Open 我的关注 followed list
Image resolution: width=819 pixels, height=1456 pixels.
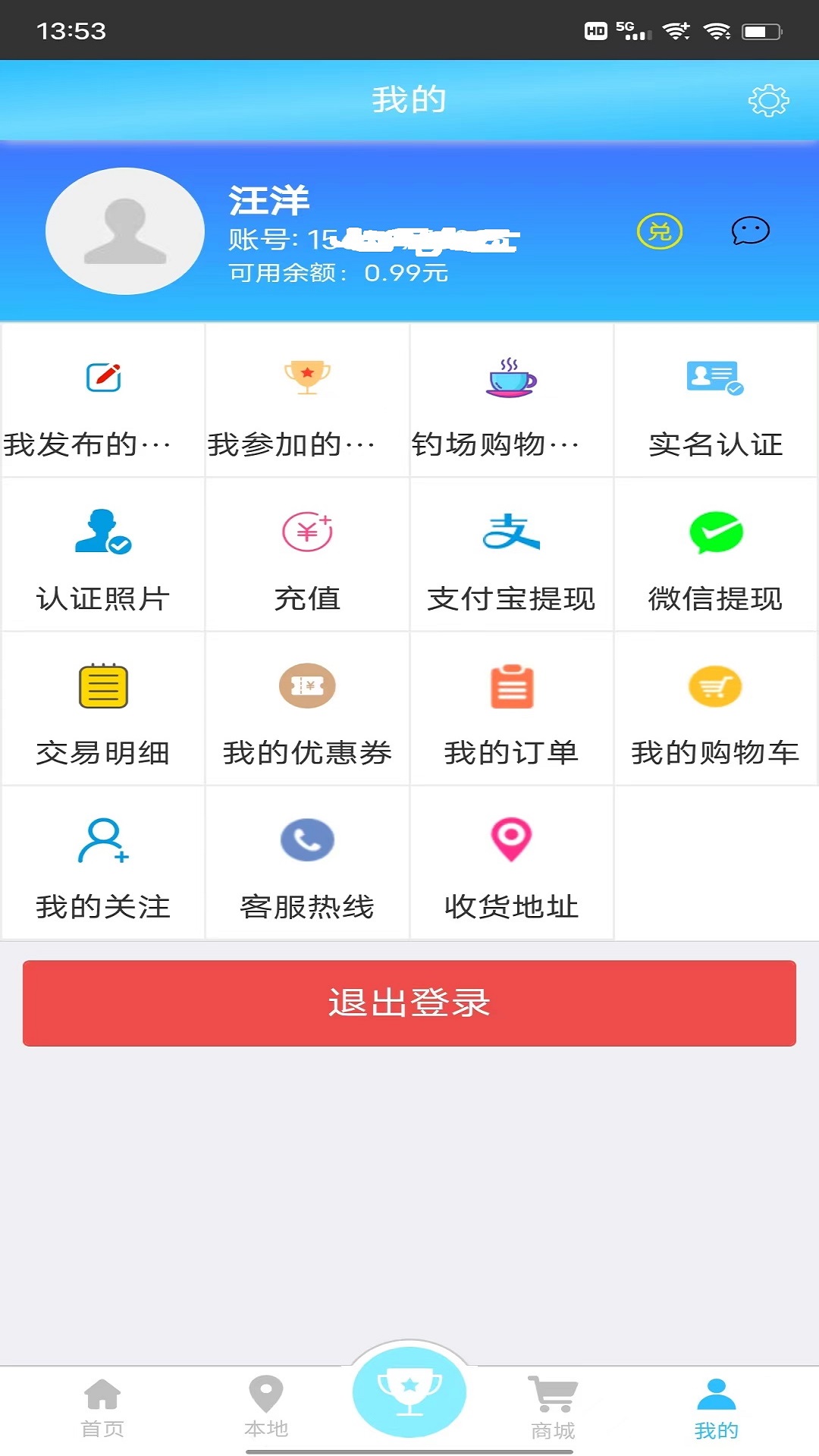coord(103,863)
